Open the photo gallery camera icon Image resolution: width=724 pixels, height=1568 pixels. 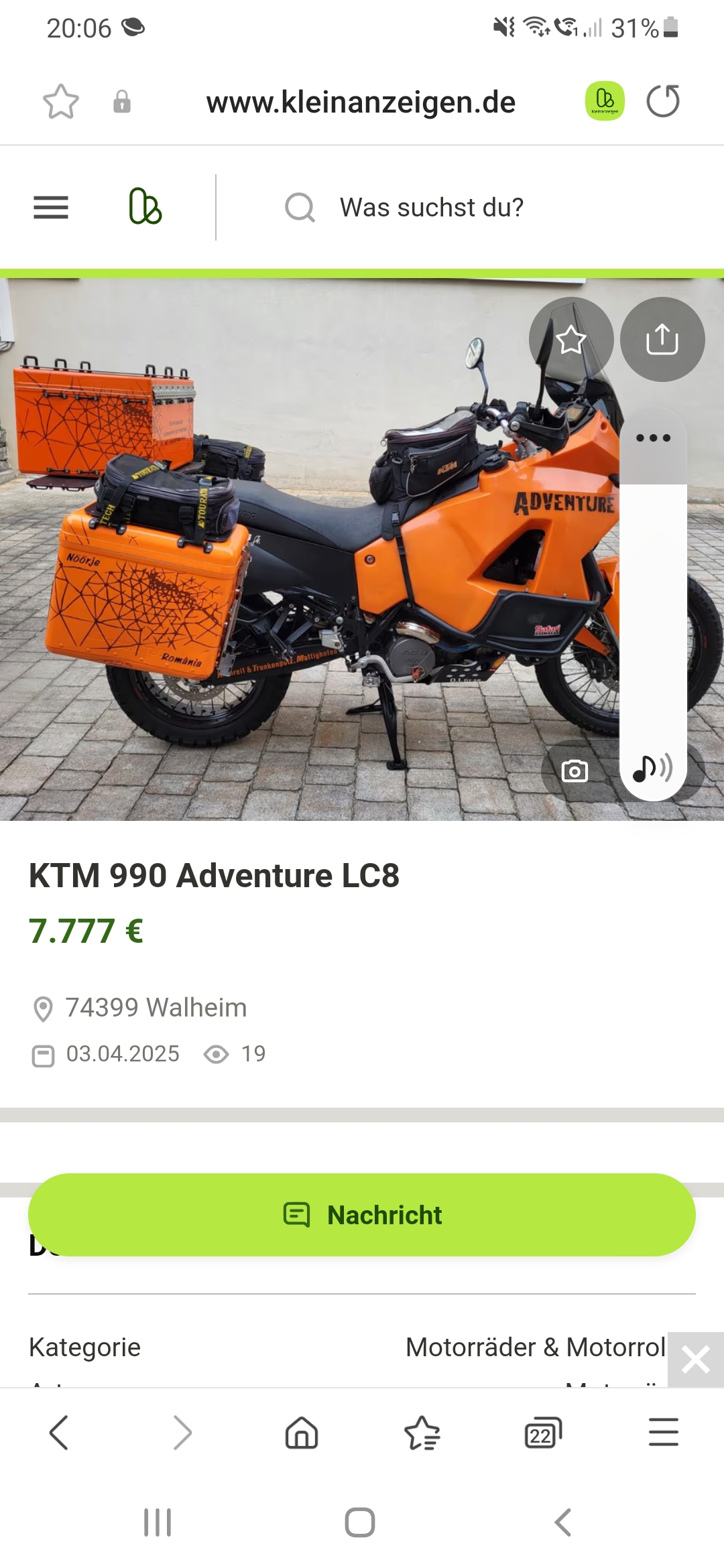(575, 771)
